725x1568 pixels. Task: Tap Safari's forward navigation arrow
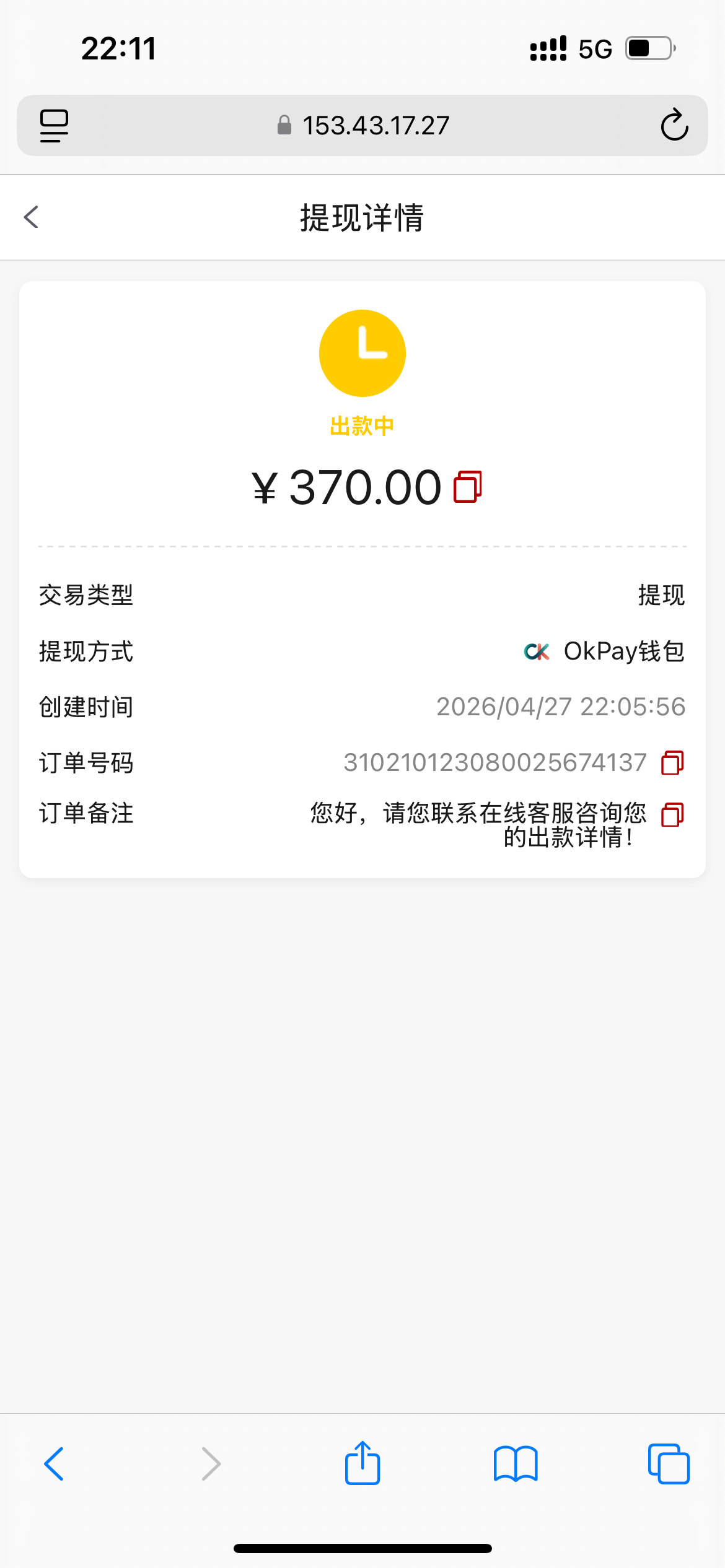point(209,1464)
